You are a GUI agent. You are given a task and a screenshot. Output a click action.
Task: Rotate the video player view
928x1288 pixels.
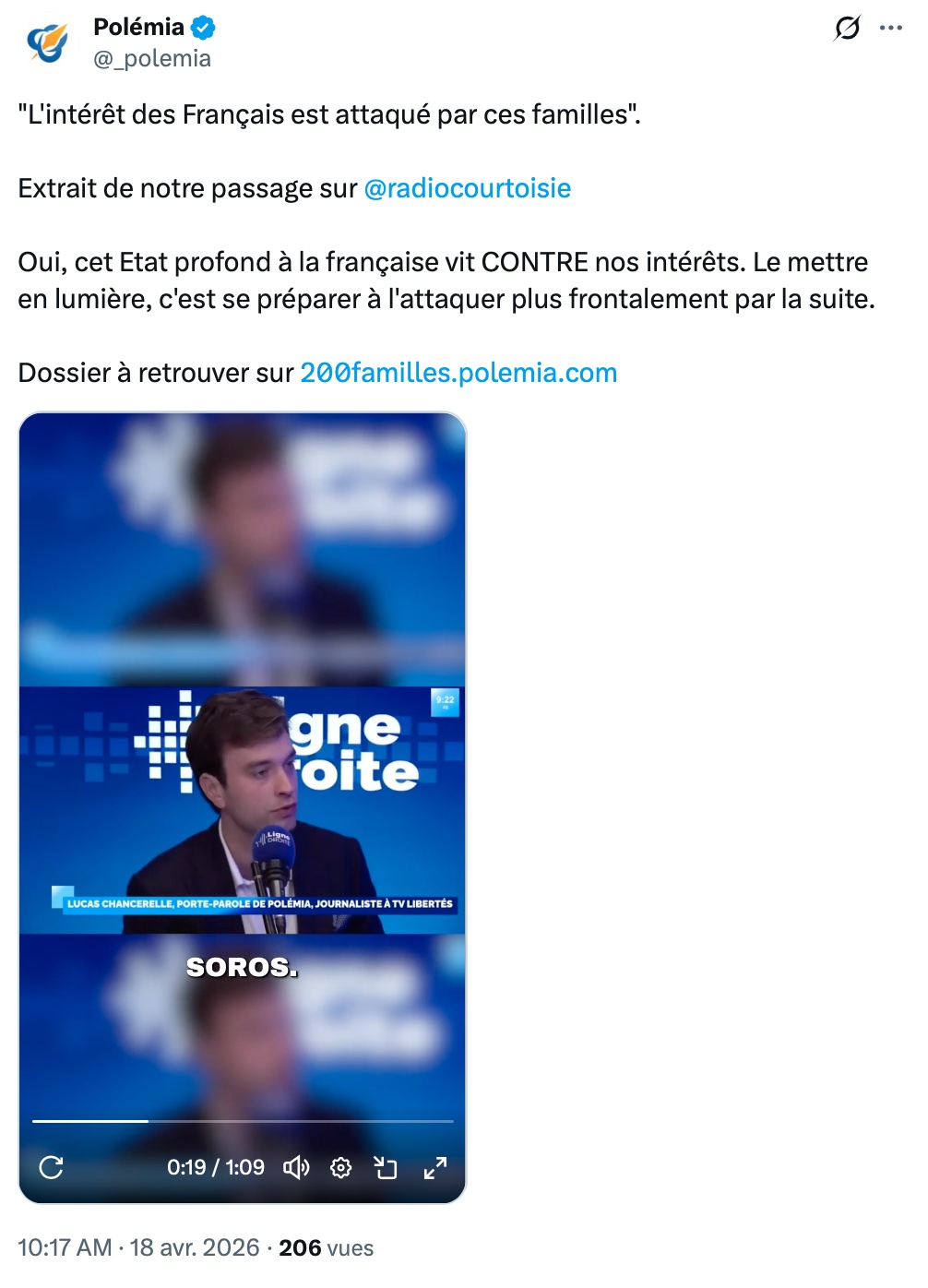(386, 1167)
